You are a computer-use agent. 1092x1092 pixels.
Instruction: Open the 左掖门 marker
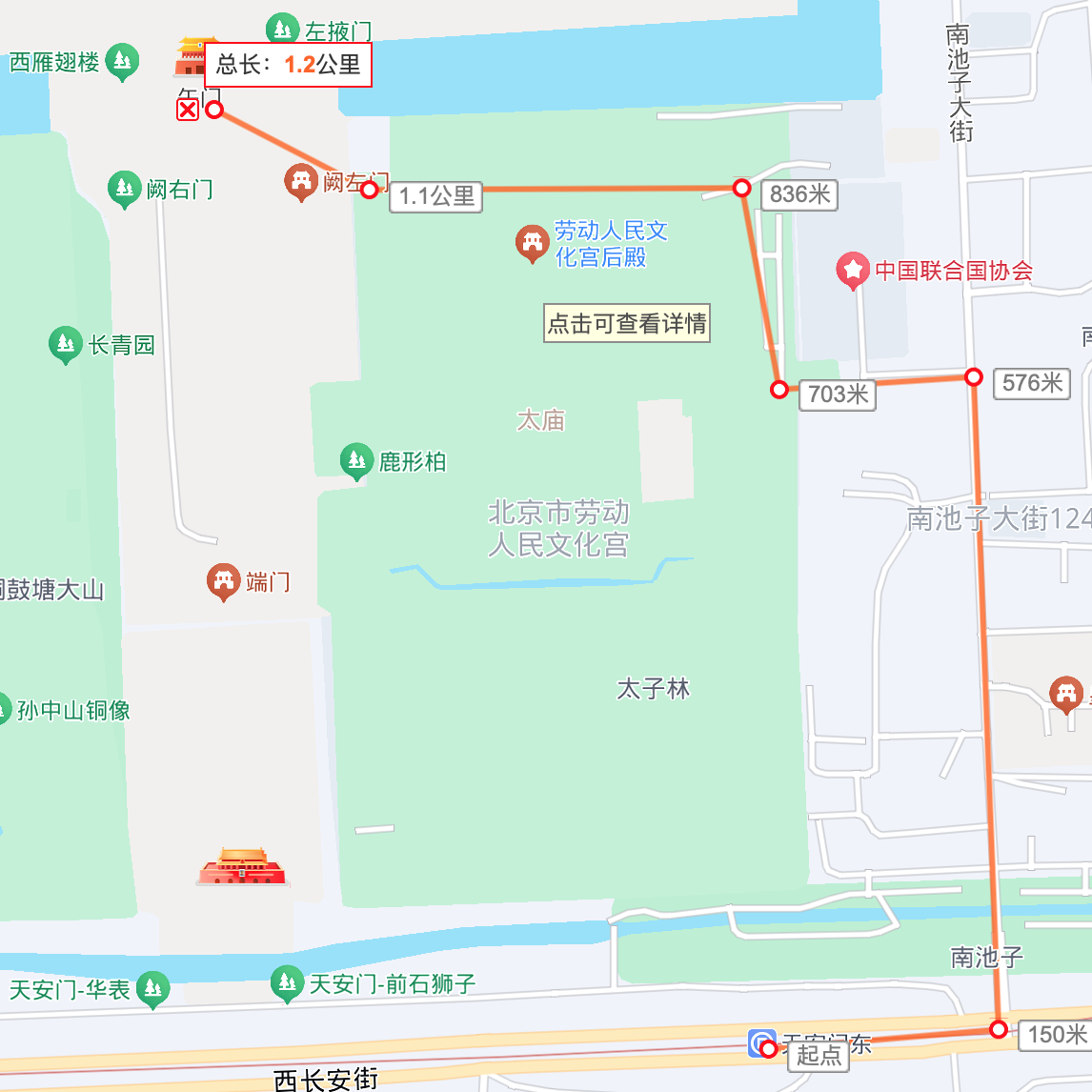(282, 29)
